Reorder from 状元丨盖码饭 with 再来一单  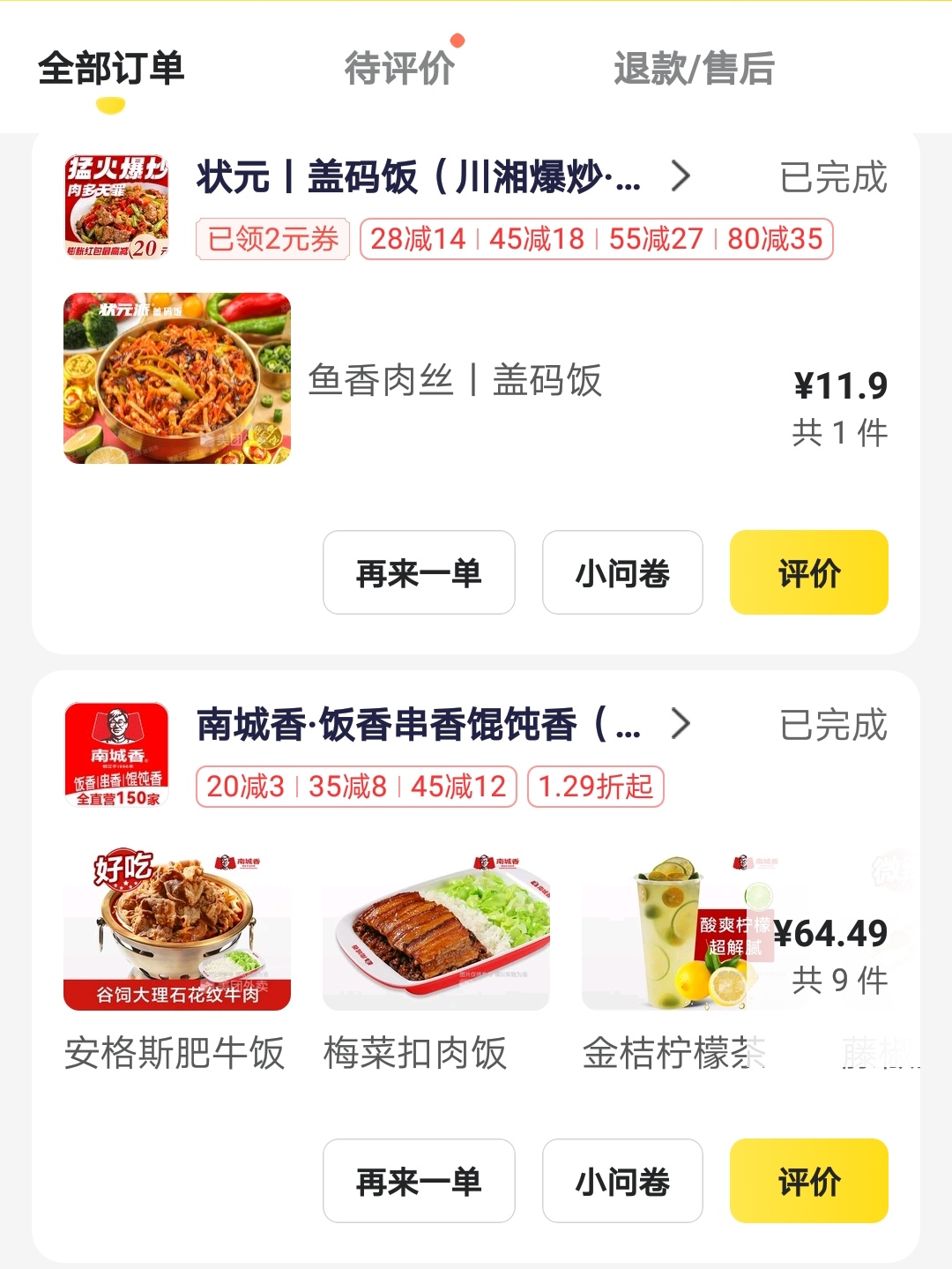(x=419, y=572)
